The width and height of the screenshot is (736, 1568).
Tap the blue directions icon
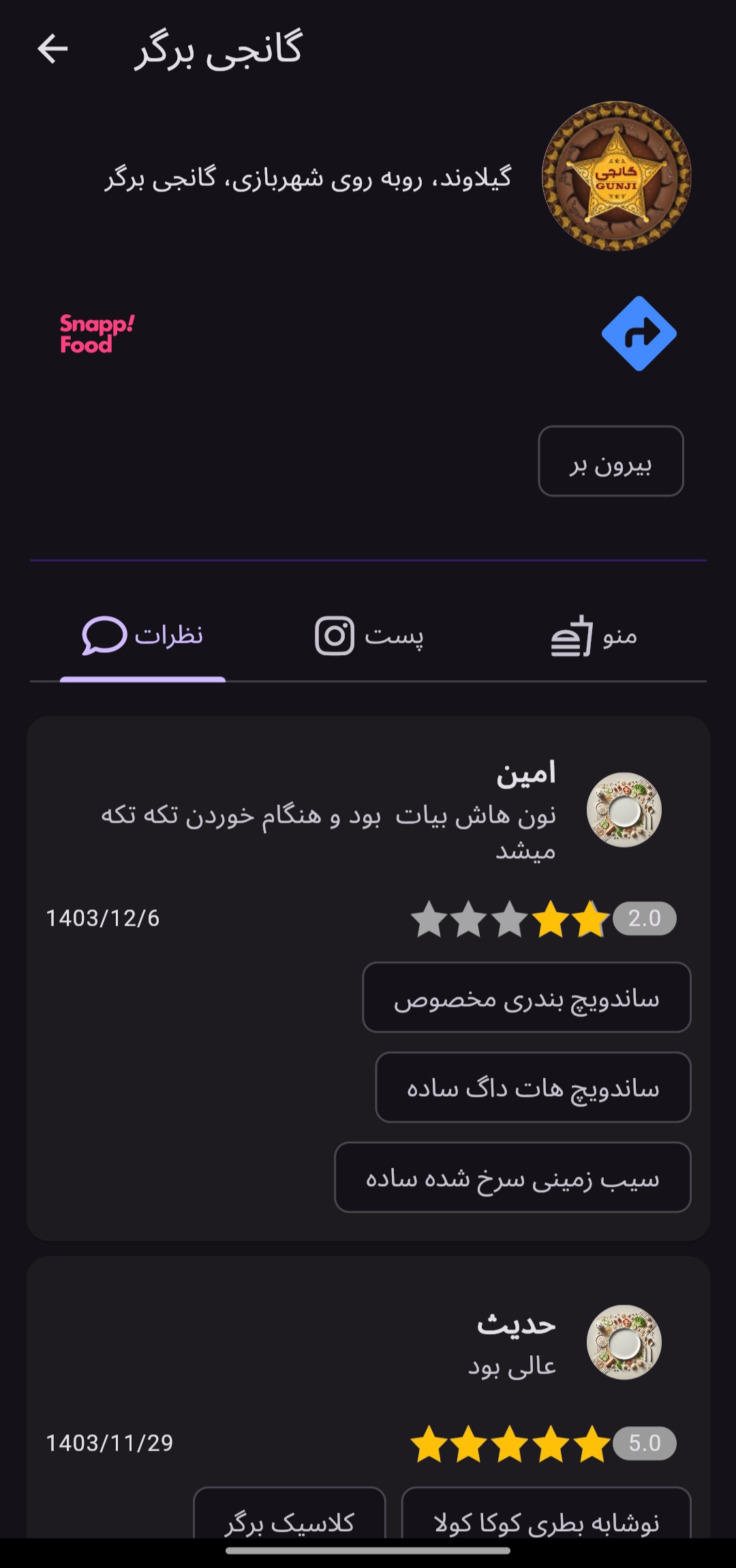[639, 334]
